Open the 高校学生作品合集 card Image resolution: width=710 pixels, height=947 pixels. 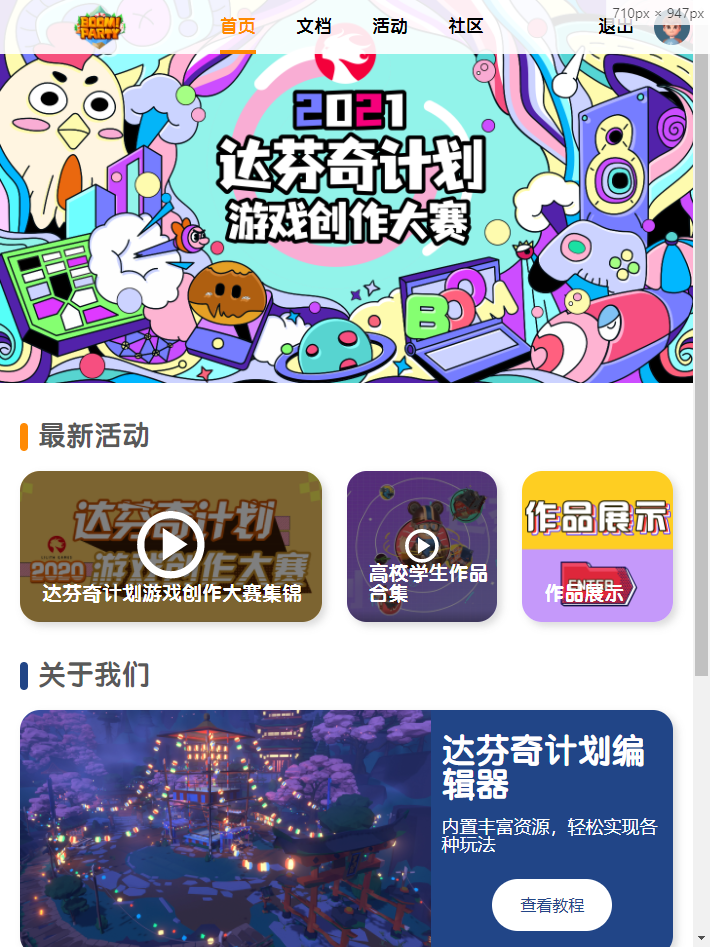[x=422, y=546]
